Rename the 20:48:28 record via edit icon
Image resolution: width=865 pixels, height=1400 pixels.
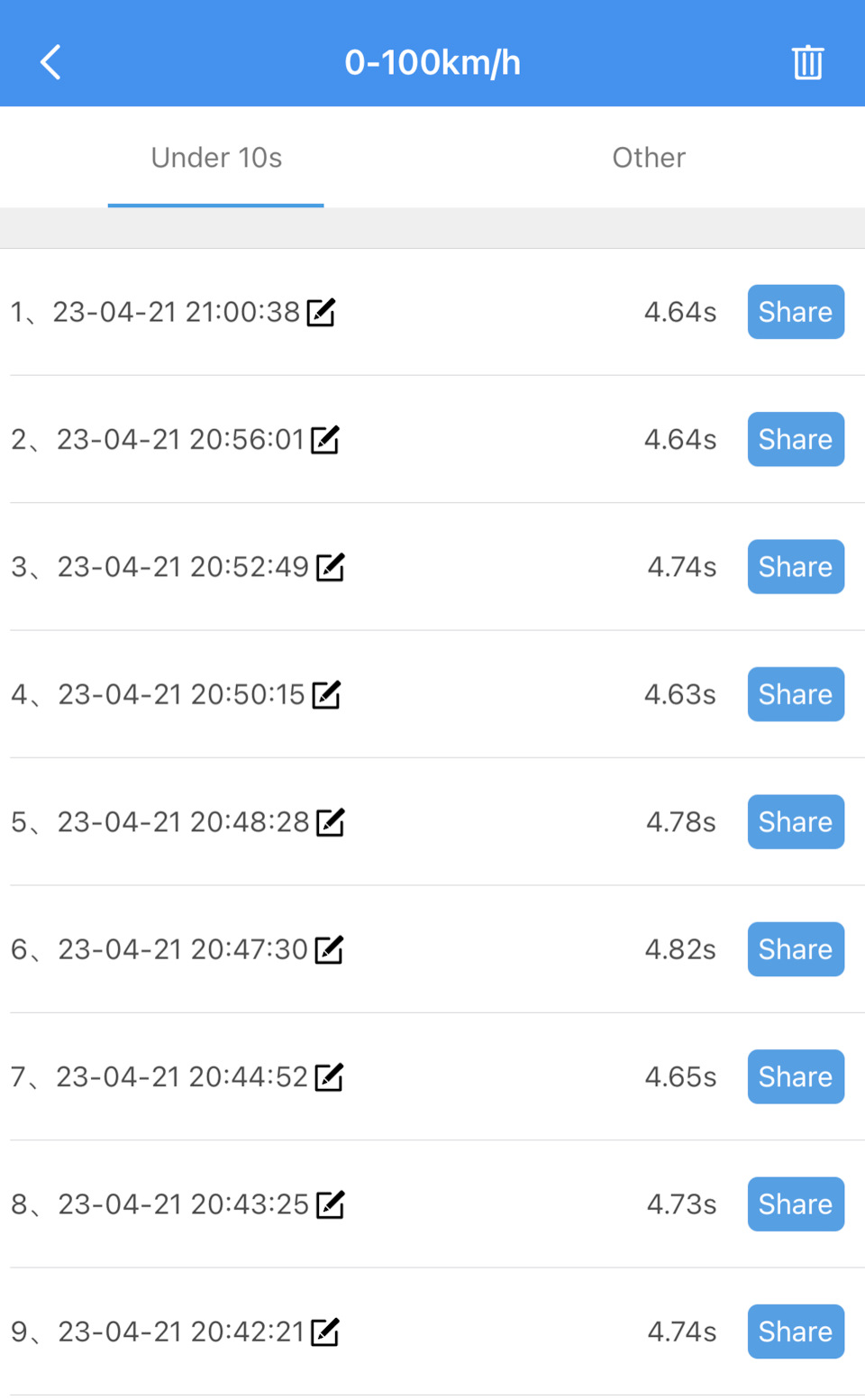[x=331, y=822]
